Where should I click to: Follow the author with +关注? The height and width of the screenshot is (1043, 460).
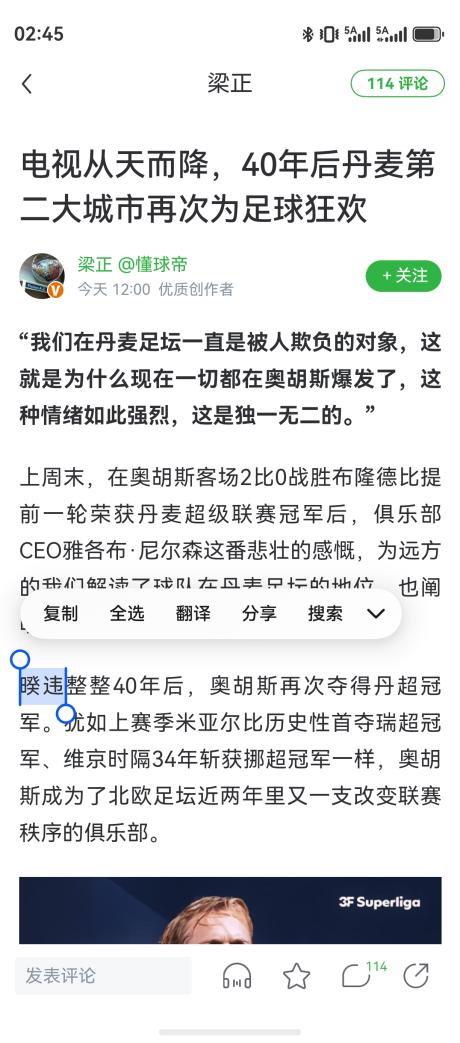coord(403,275)
